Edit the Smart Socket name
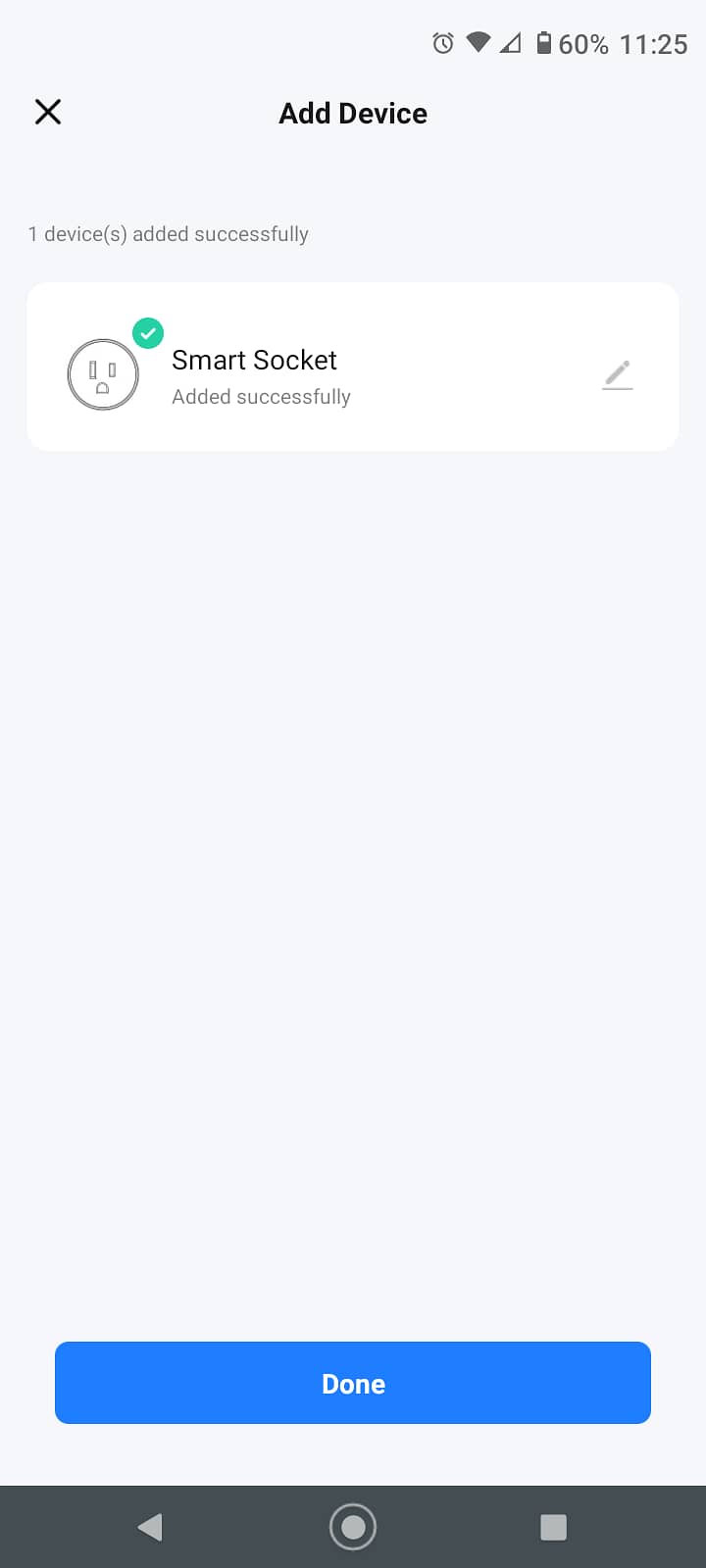This screenshot has height=1568, width=706. 617,374
